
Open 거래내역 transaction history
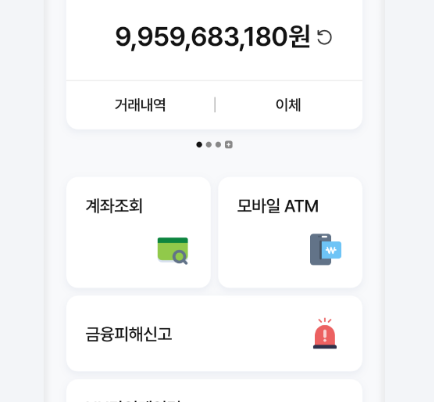click(140, 105)
